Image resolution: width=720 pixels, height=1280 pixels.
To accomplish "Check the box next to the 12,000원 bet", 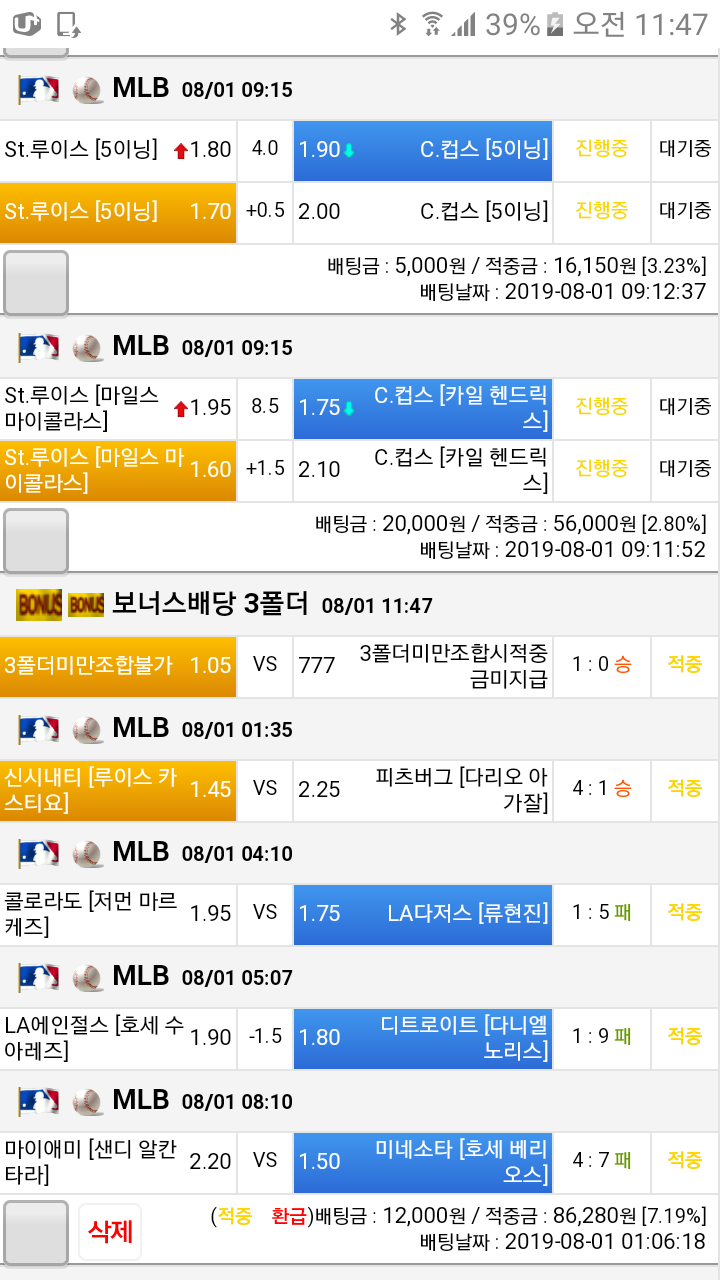I will pos(37,1232).
